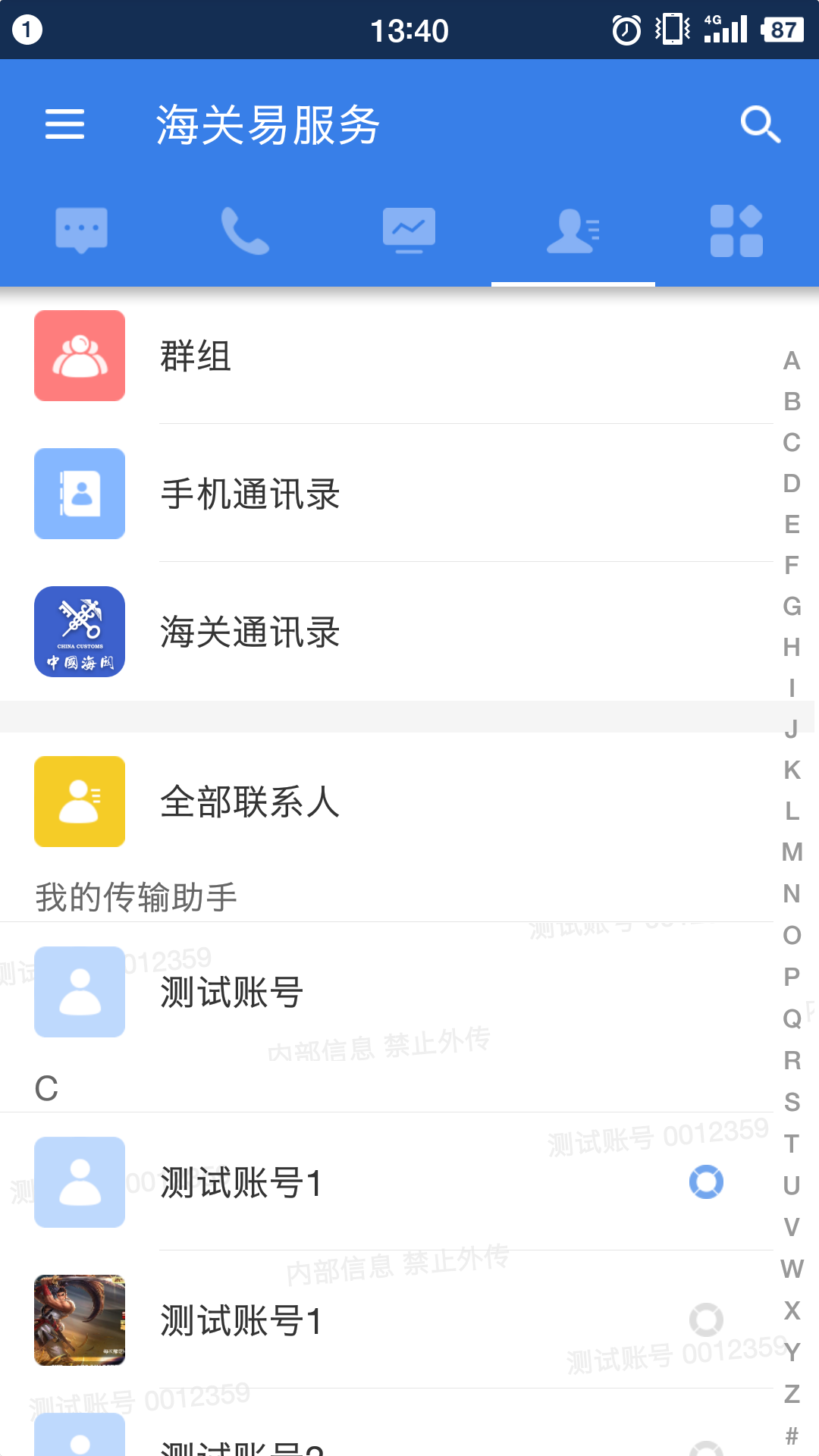Screen dimensions: 819x1456
Task: Open the 手机通讯录 address book icon
Action: pyautogui.click(x=80, y=494)
